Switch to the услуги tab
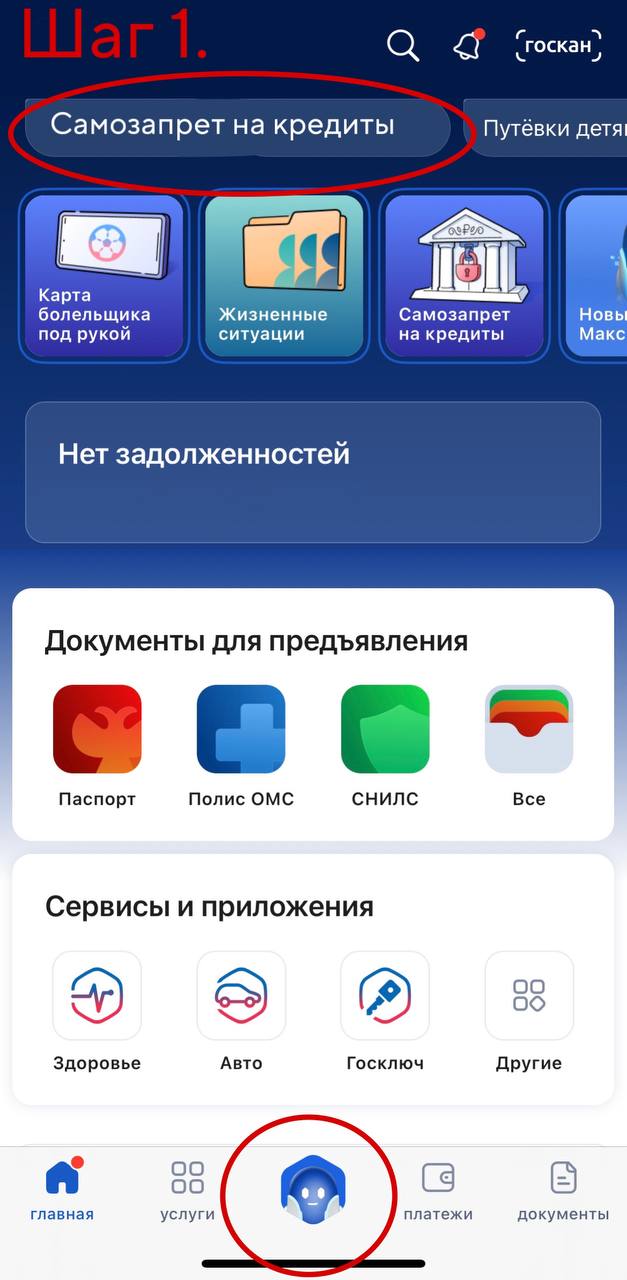Image resolution: width=627 pixels, height=1280 pixels. point(187,1191)
